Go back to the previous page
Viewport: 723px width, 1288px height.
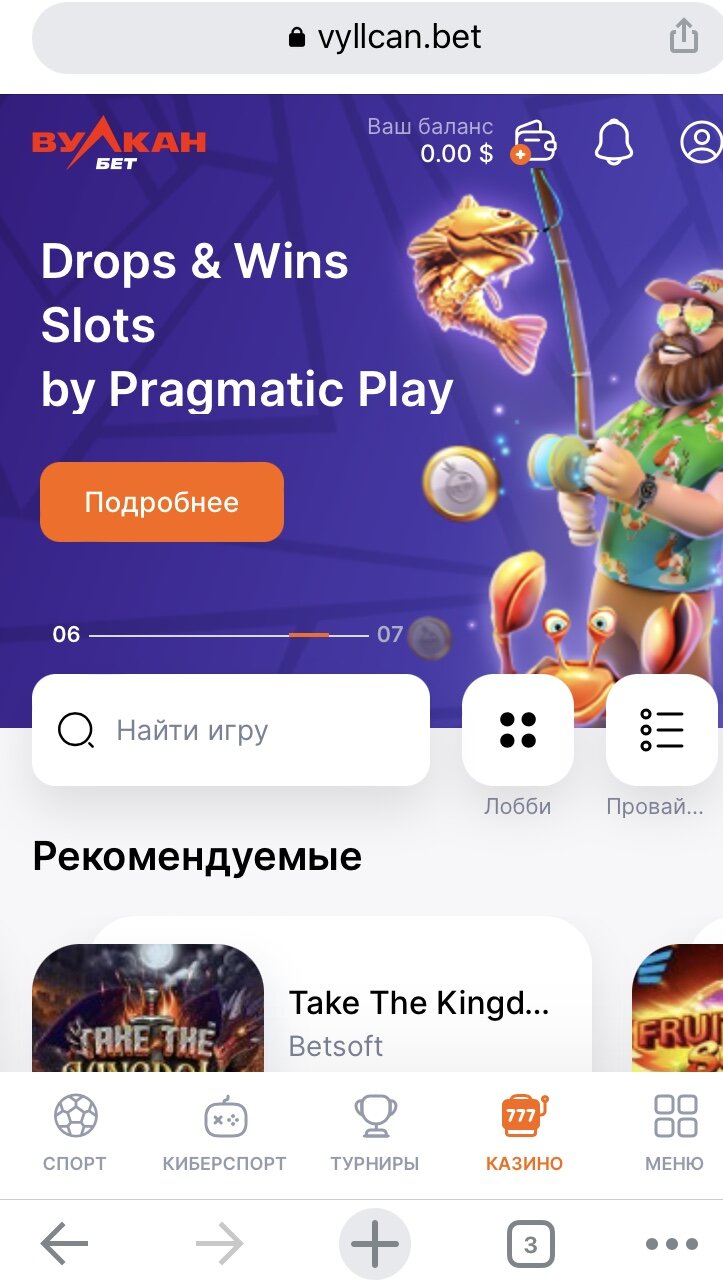coord(64,1245)
